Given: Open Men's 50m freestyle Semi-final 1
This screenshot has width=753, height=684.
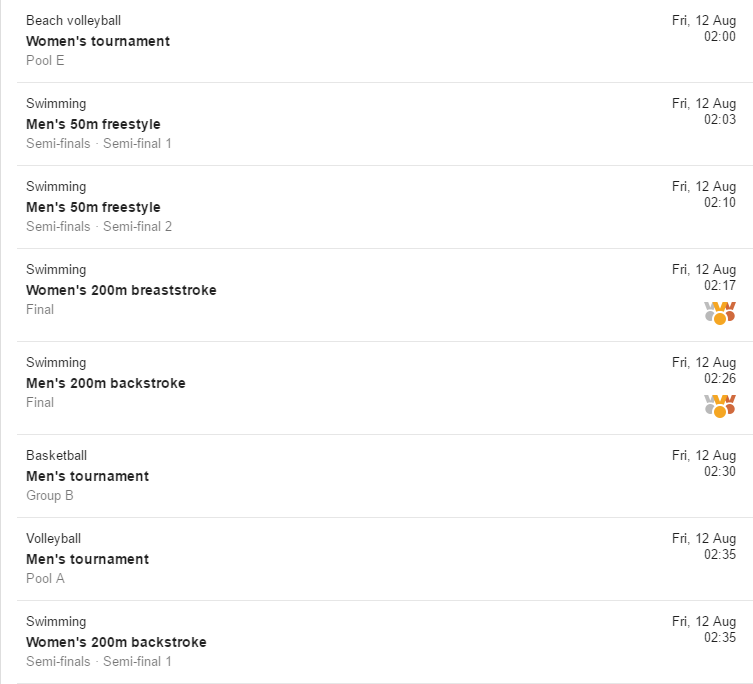Looking at the screenshot, I should pyautogui.click(x=93, y=124).
